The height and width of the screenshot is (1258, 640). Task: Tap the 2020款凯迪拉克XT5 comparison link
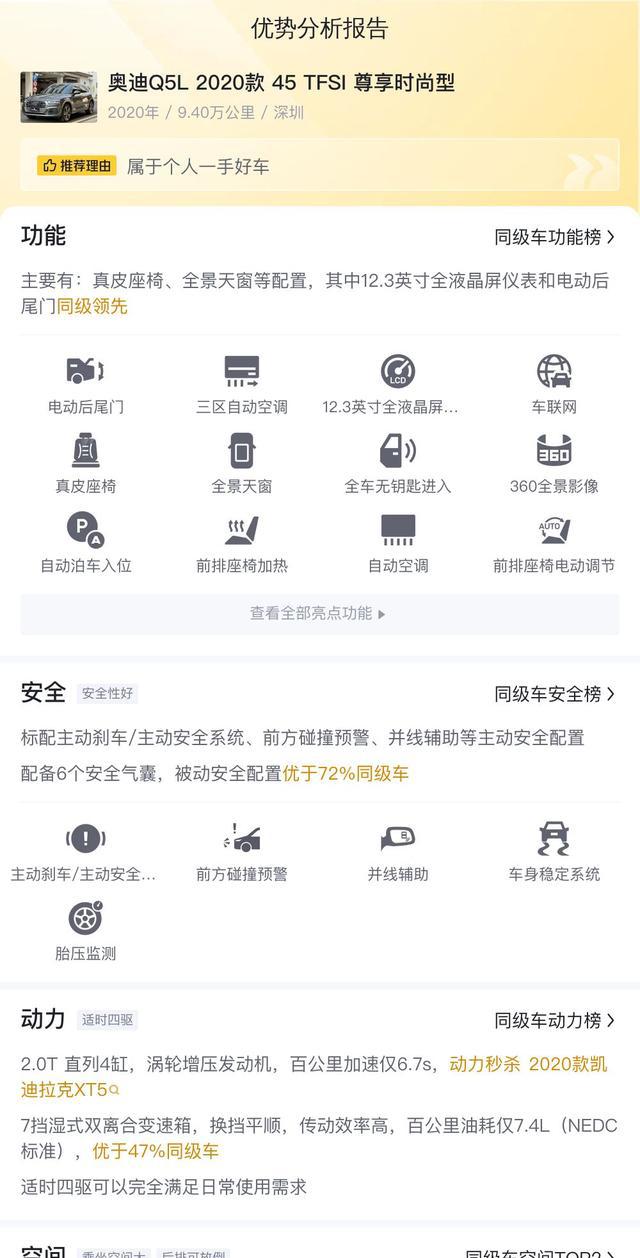pyautogui.click(x=568, y=1064)
